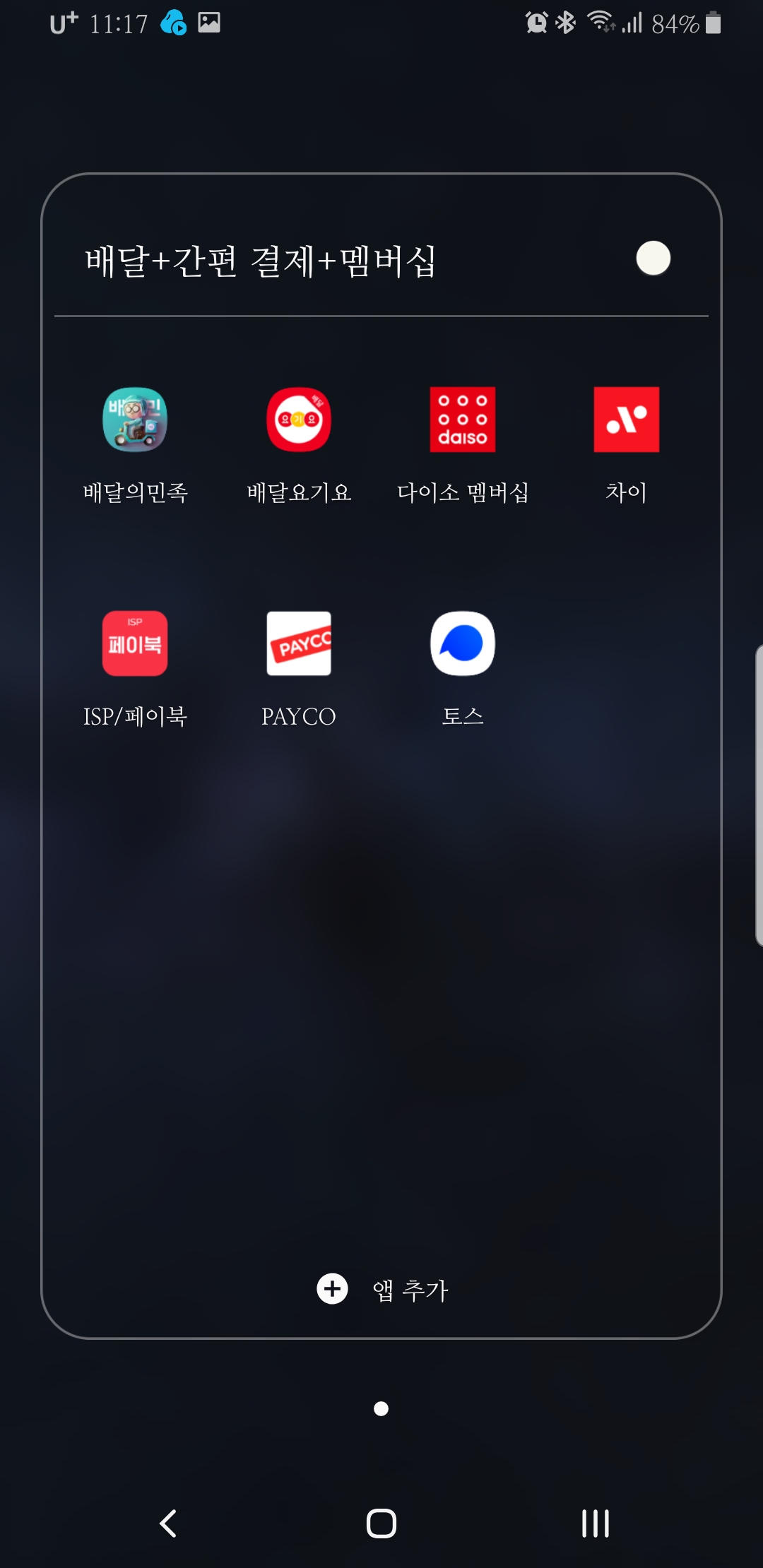Screen dimensions: 763x1568
Task: Go back with the navigation back button
Action: pos(168,1523)
